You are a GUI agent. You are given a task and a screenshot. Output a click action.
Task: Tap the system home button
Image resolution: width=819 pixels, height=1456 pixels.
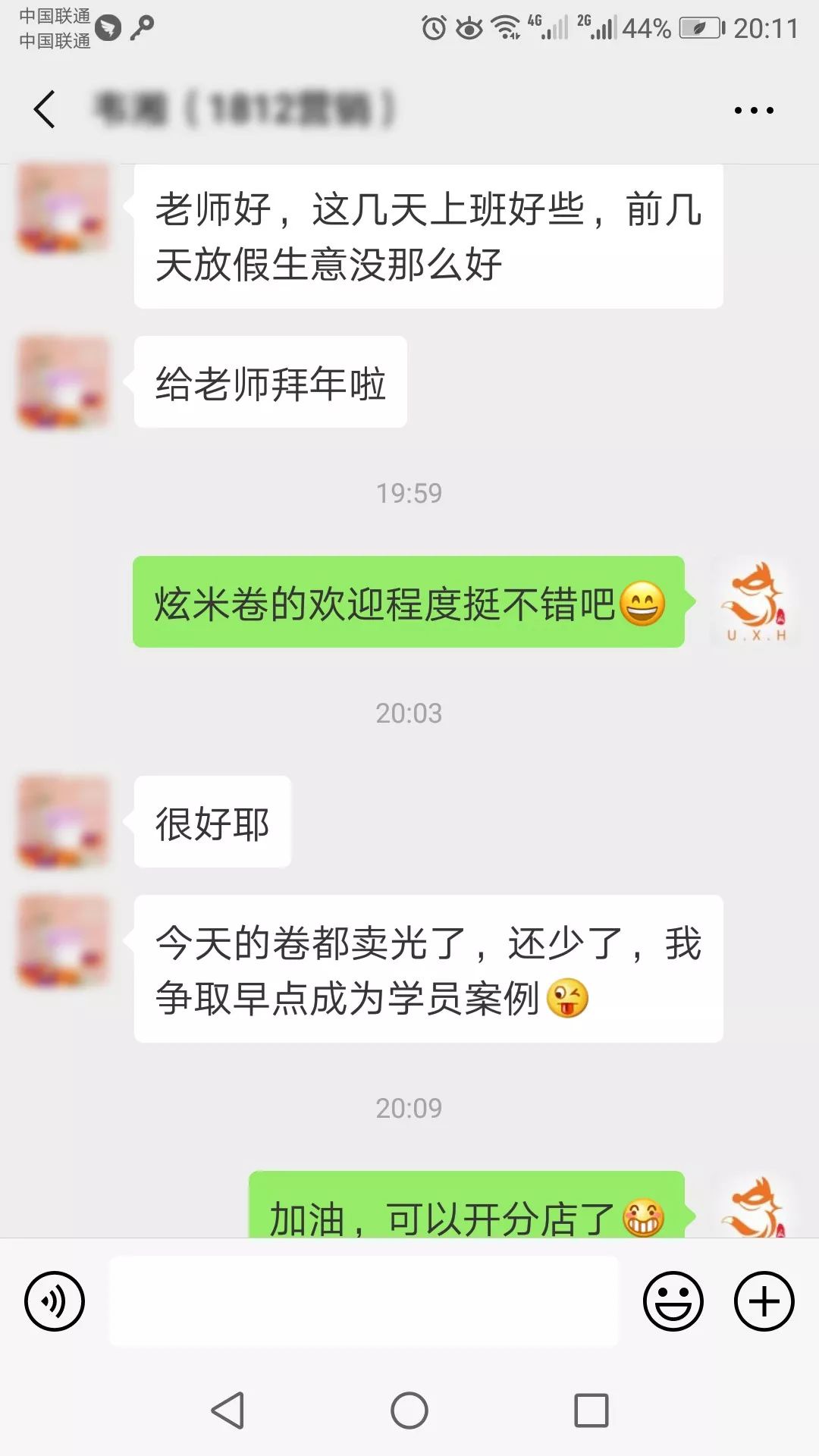click(409, 1411)
